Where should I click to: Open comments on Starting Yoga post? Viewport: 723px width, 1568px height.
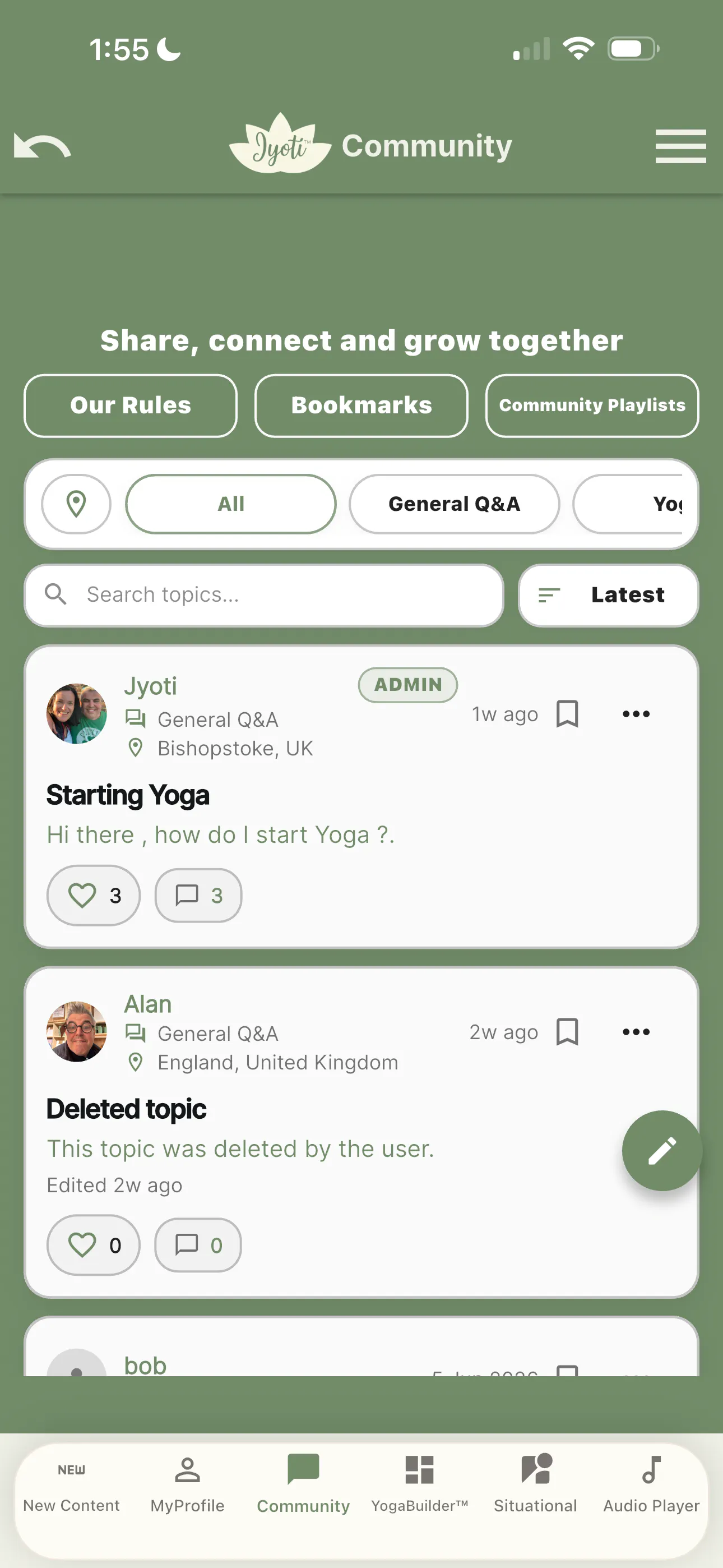pyautogui.click(x=198, y=896)
